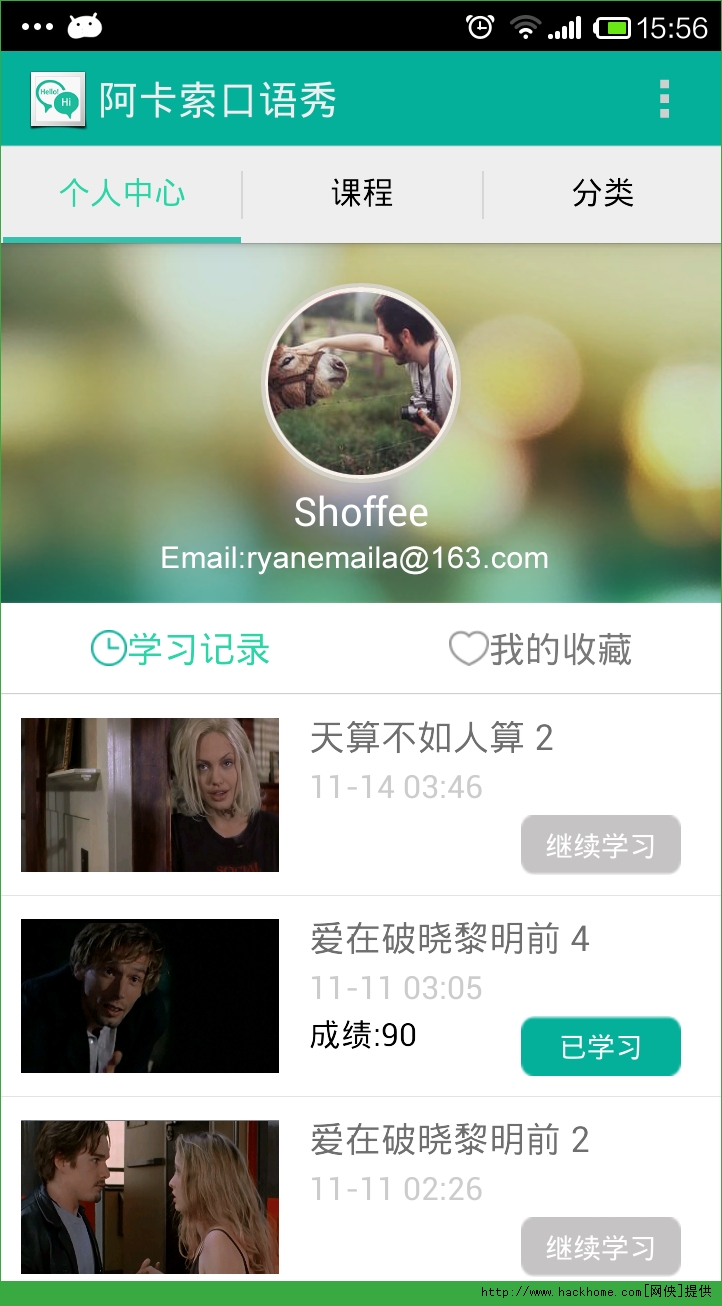Open the 爱在破晓黎明前 2 video thumbnail
This screenshot has width=722, height=1306.
(x=150, y=1196)
